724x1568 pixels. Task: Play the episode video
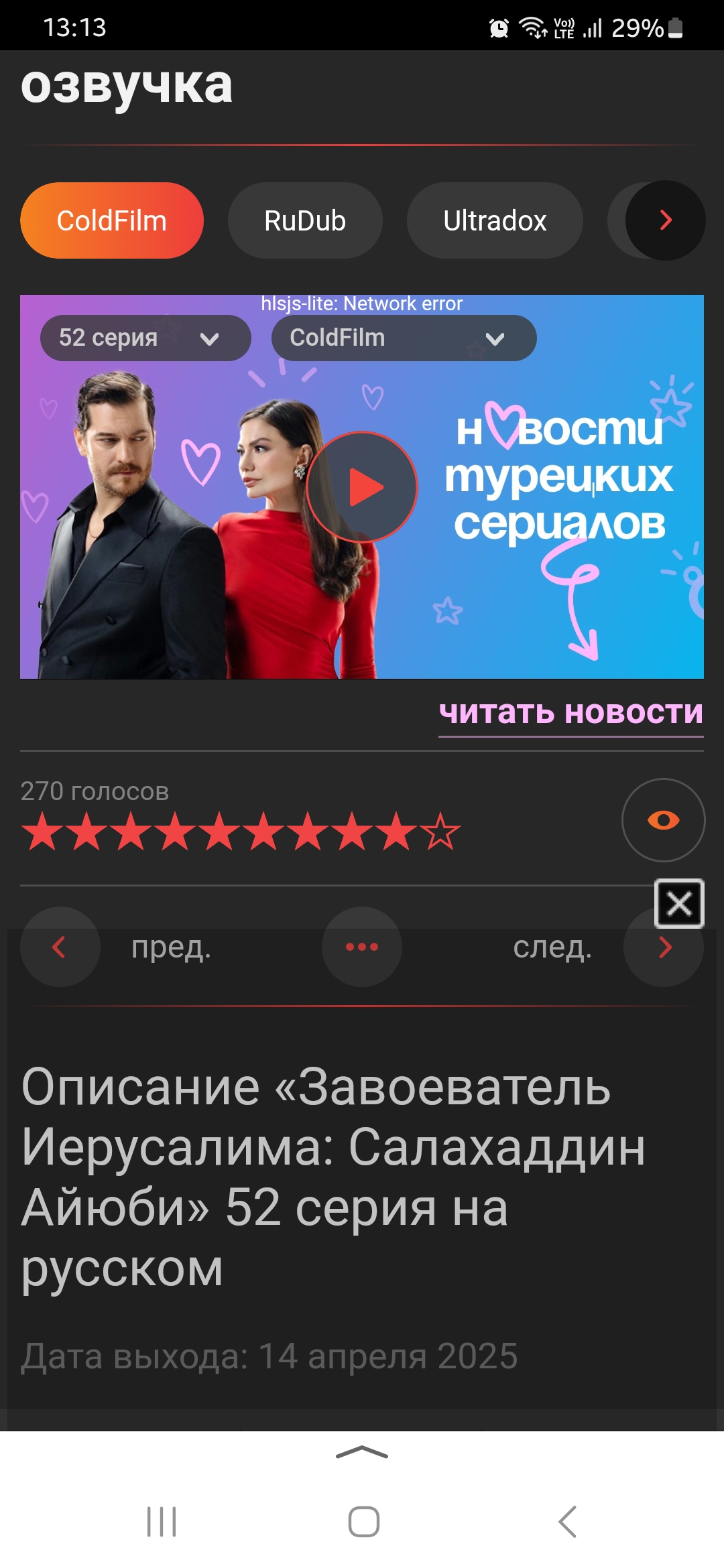pos(362,487)
